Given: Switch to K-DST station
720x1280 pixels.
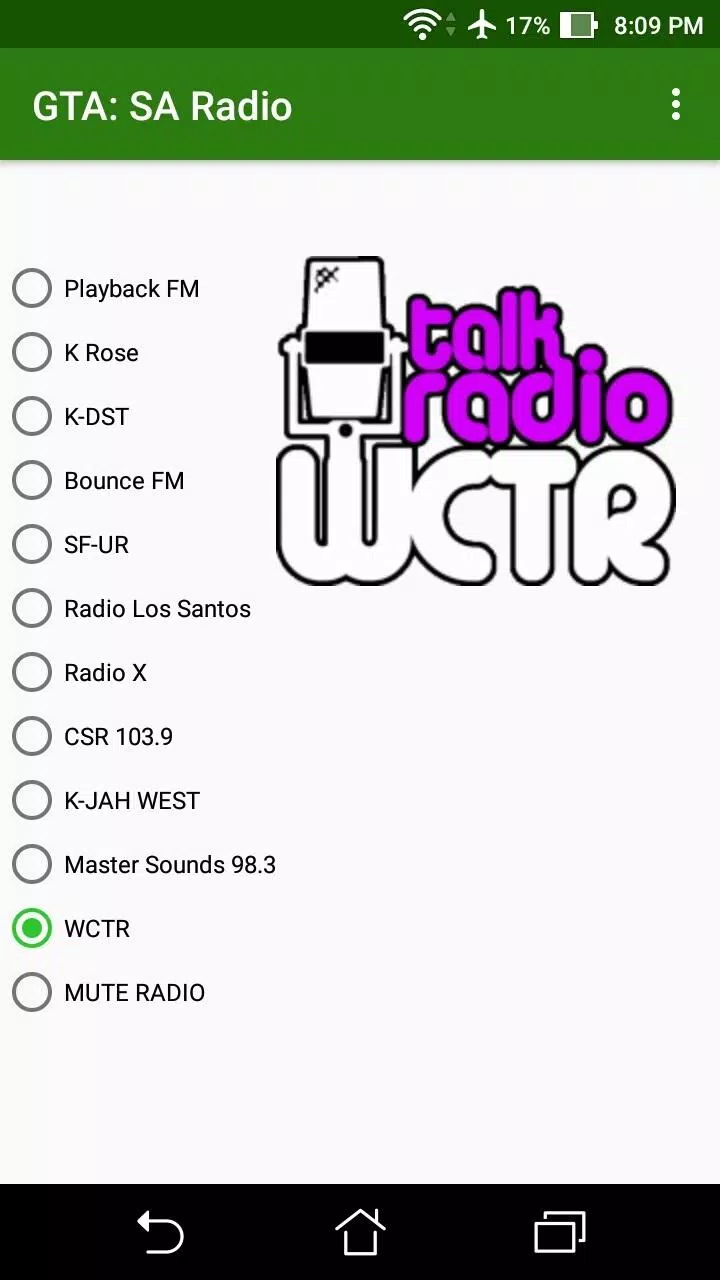Looking at the screenshot, I should (32, 417).
